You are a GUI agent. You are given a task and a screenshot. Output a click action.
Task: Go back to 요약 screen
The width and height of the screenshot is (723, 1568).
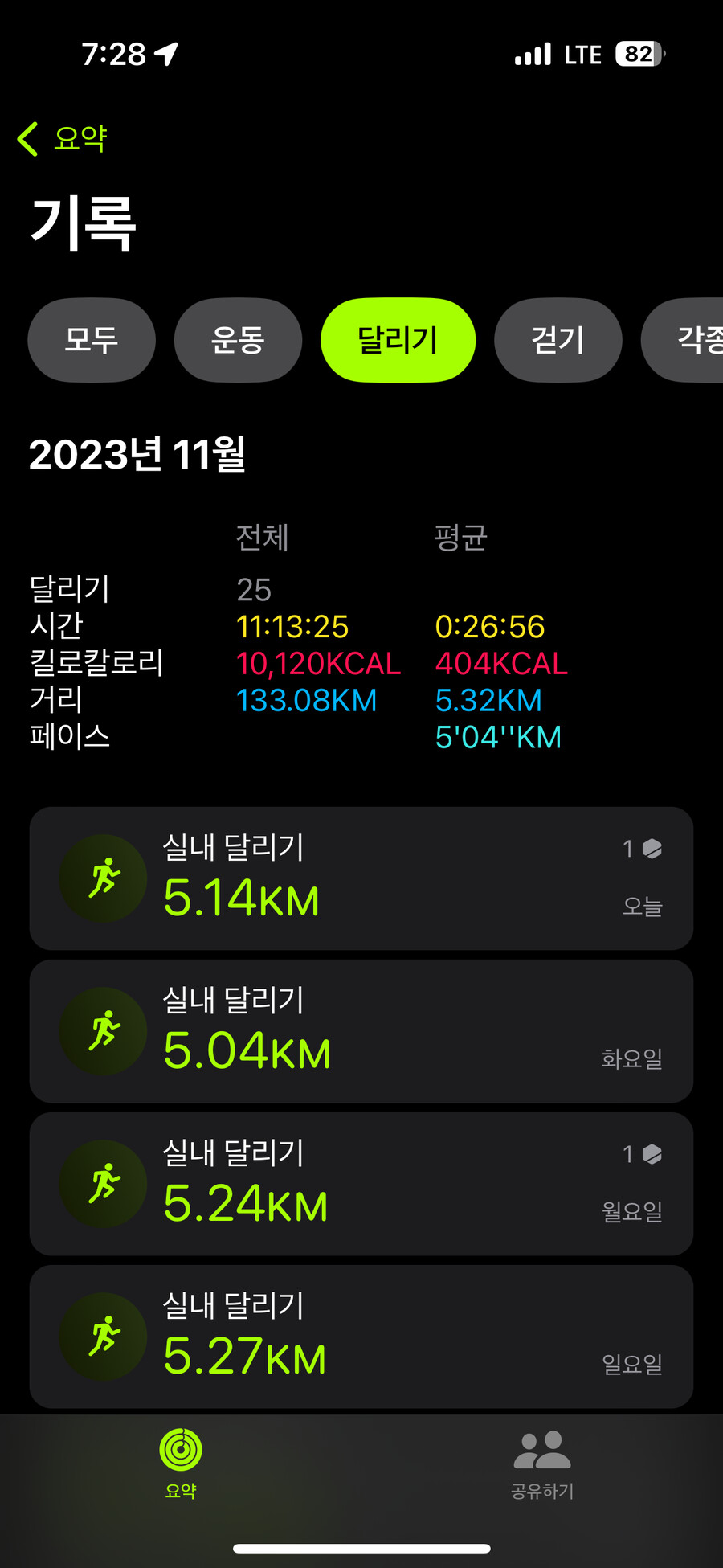click(x=63, y=138)
